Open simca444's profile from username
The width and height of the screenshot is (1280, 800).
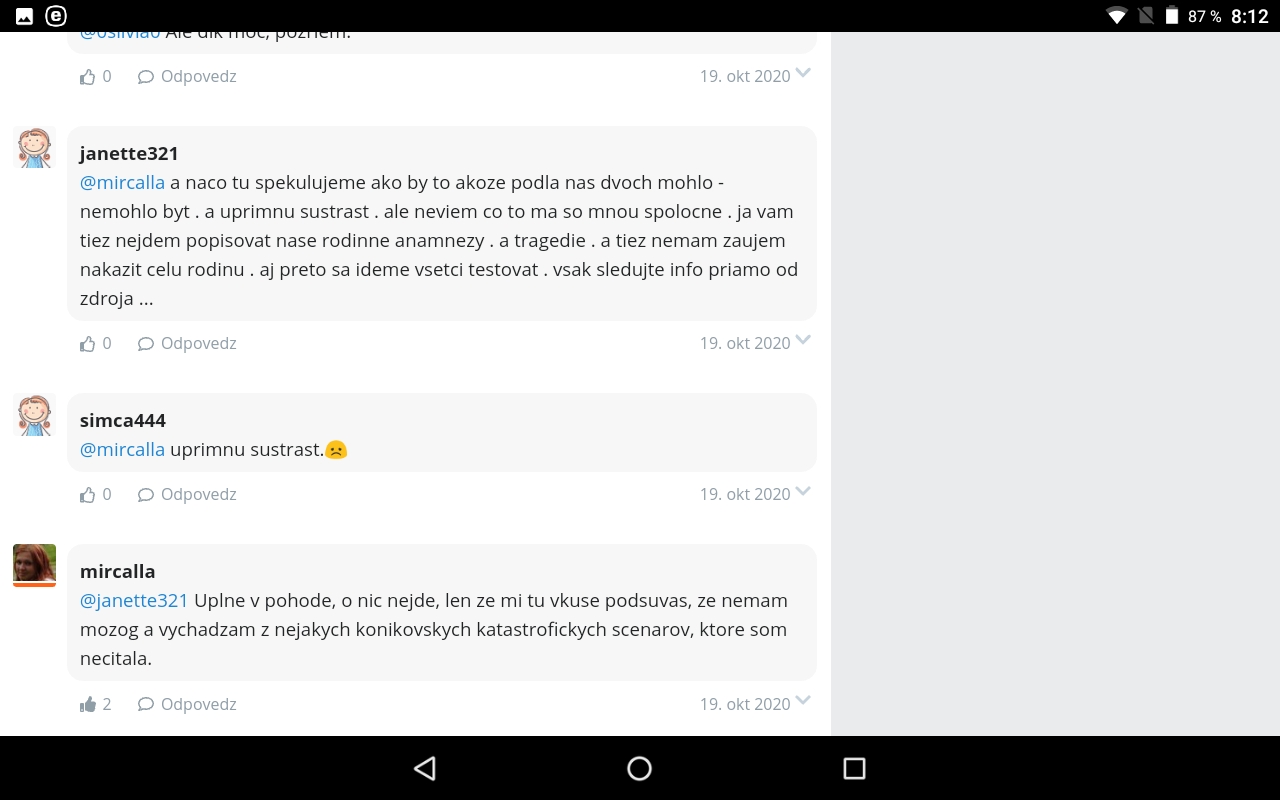click(123, 421)
